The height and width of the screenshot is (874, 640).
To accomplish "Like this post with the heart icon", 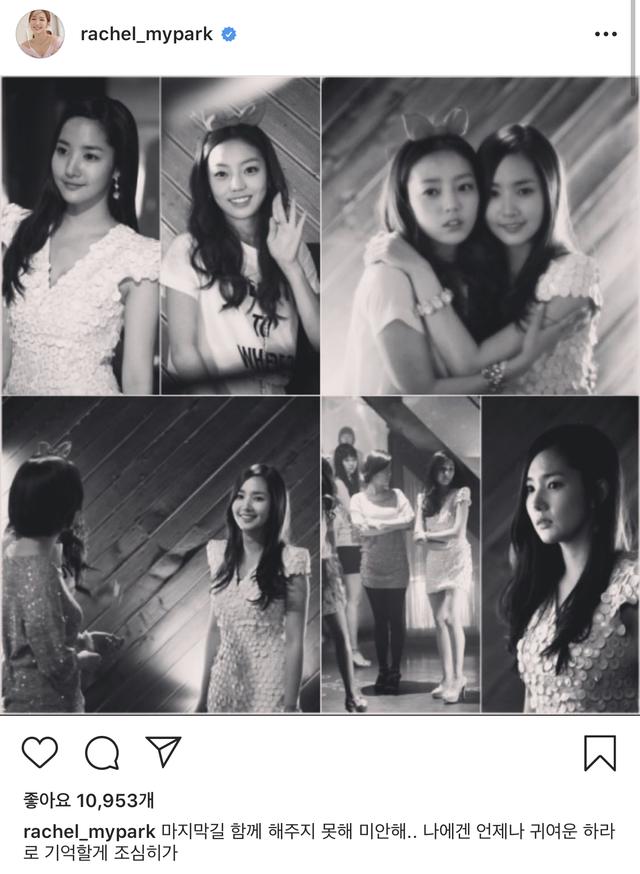I will click(39, 752).
